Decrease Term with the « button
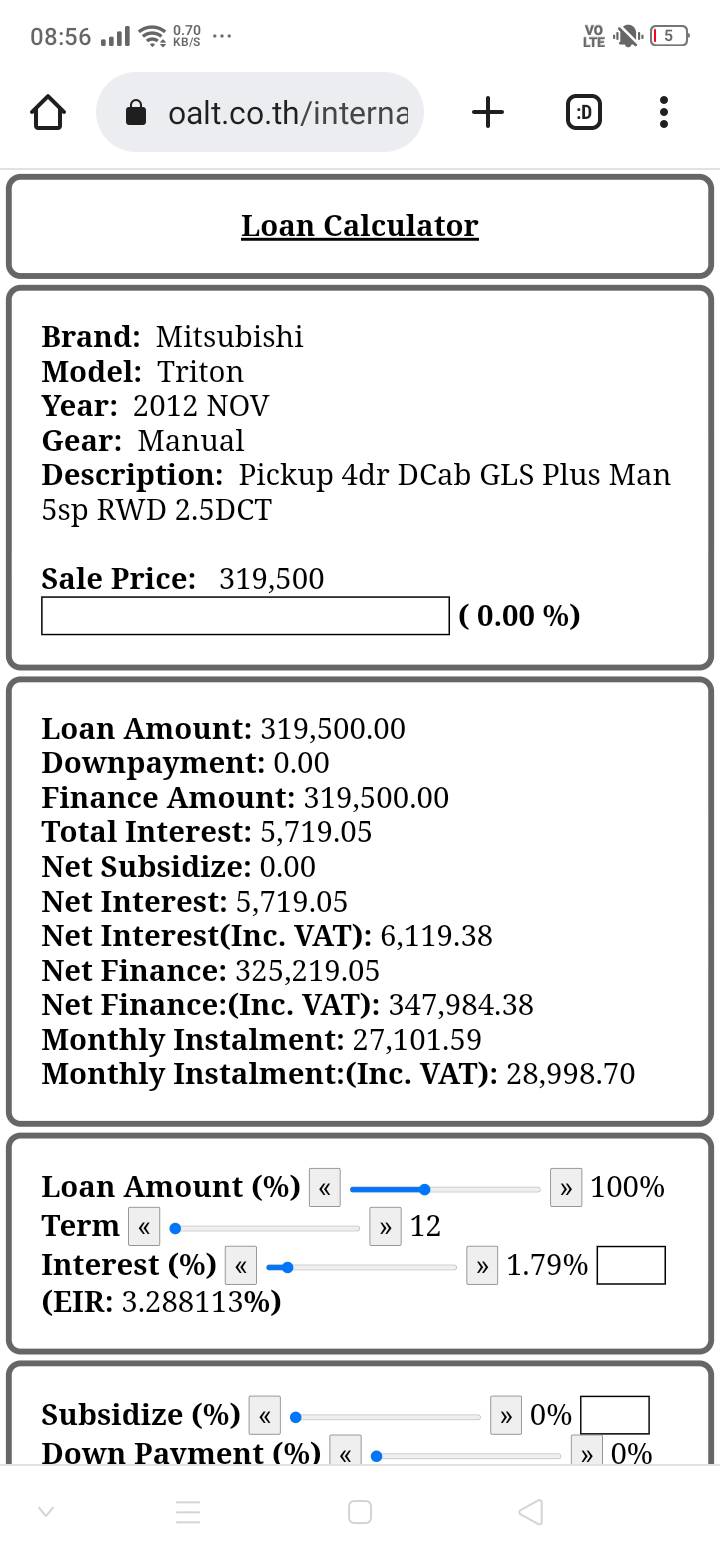Screen dimensions: 720x1560 (x=144, y=1226)
